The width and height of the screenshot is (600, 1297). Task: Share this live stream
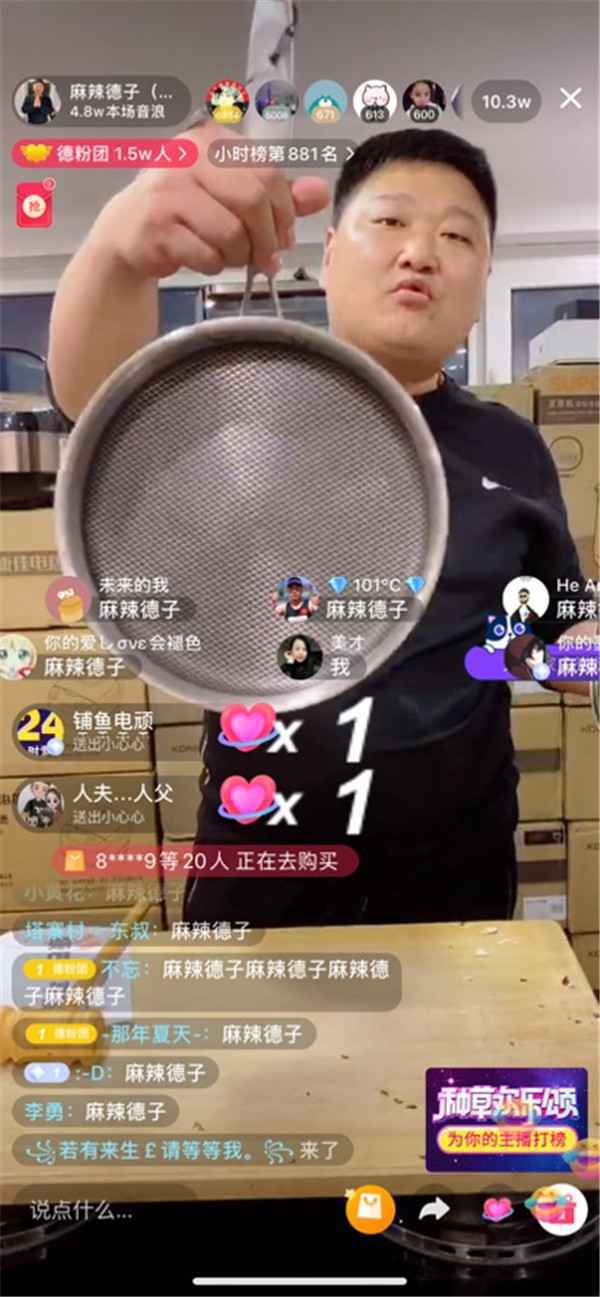coord(434,1209)
